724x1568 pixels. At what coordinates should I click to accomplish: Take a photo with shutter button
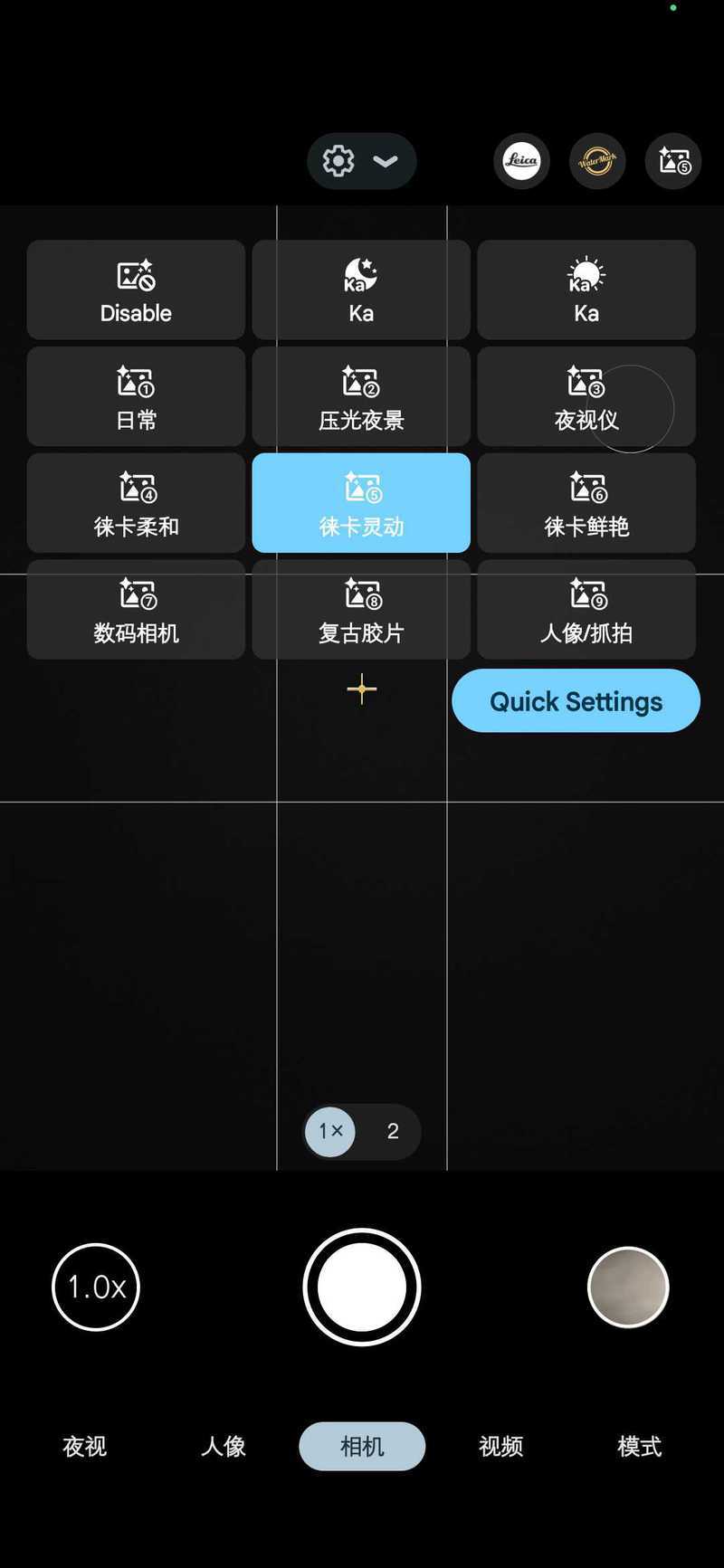click(x=361, y=1287)
